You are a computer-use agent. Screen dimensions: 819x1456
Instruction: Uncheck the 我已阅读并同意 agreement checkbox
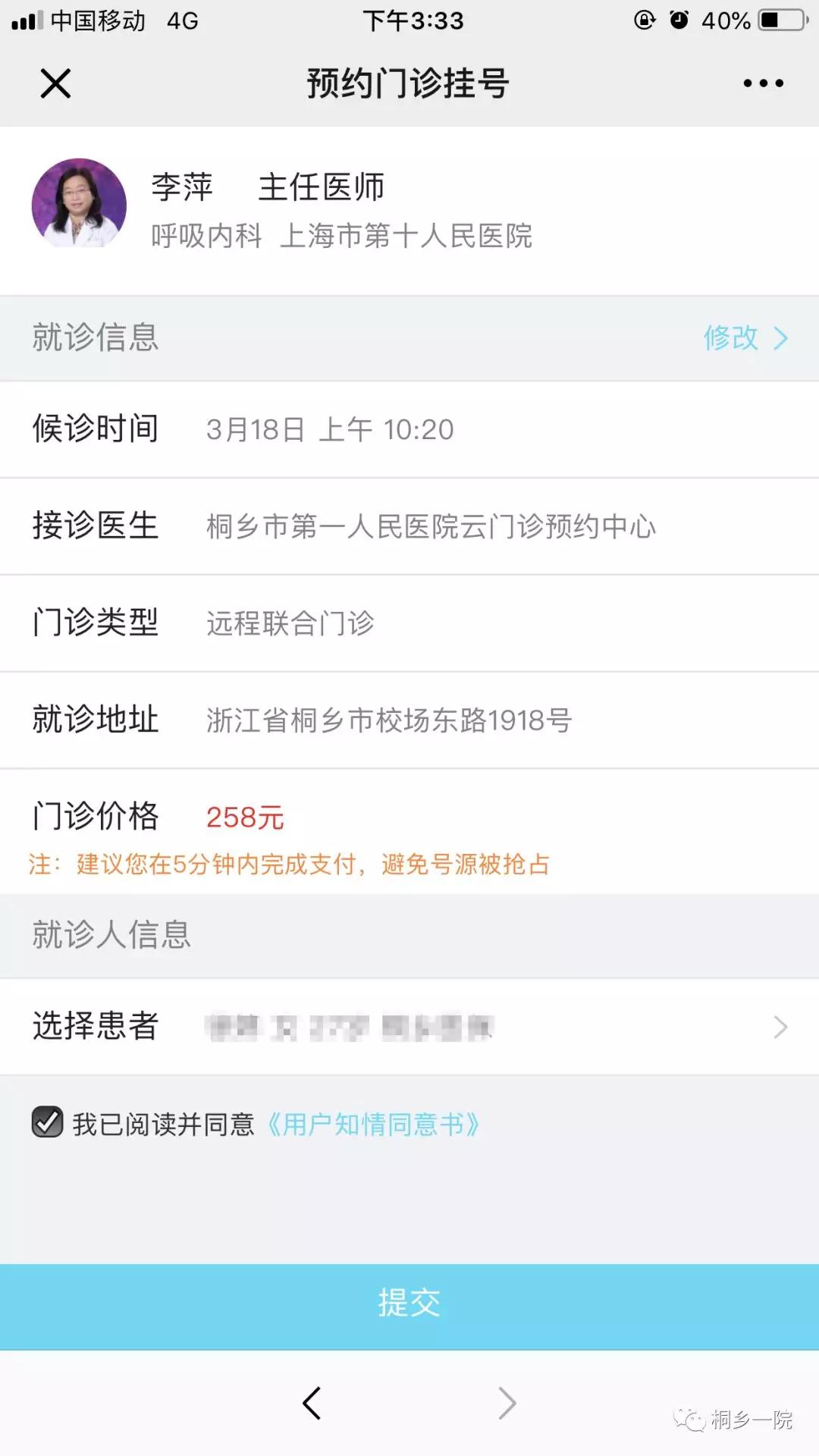(48, 1122)
